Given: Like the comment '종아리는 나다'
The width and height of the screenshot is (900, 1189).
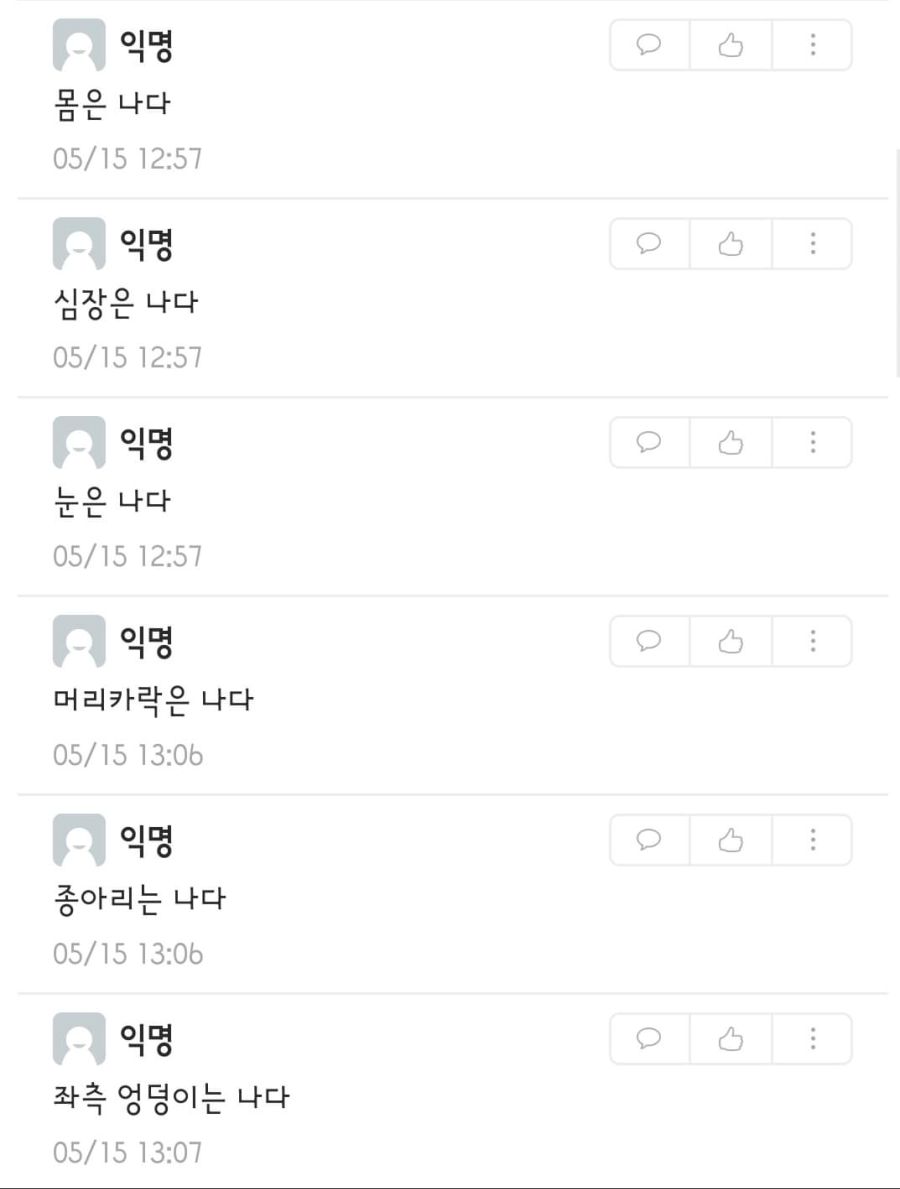Looking at the screenshot, I should (x=731, y=840).
